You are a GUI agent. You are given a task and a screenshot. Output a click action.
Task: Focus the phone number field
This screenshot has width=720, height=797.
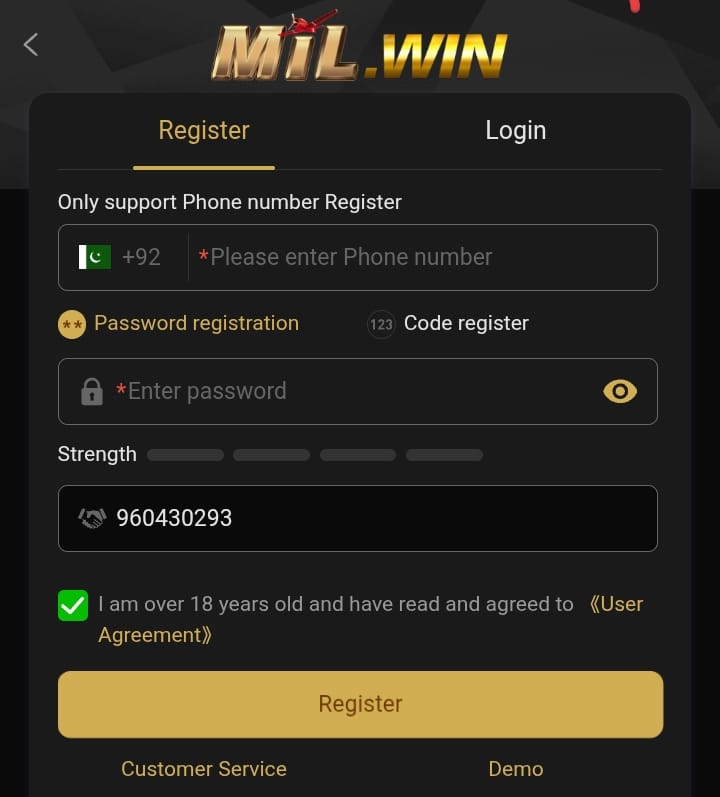(420, 257)
